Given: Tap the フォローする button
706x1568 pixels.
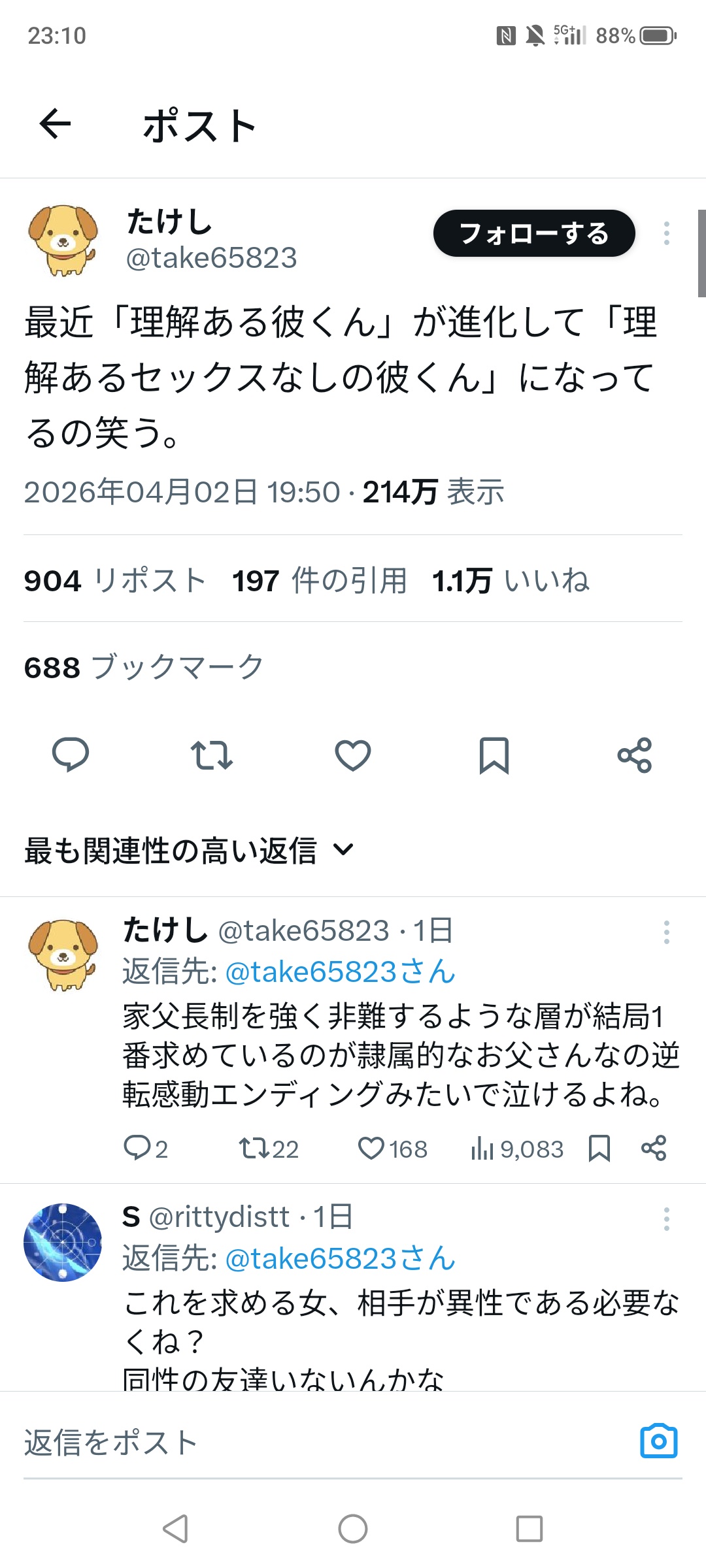Looking at the screenshot, I should 533,233.
